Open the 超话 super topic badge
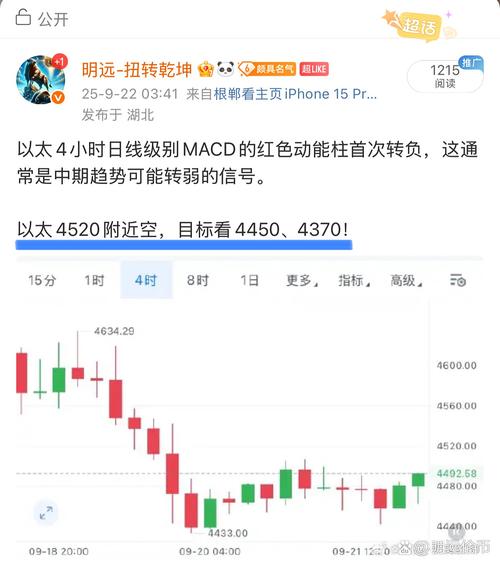This screenshot has width=500, height=566. click(419, 25)
